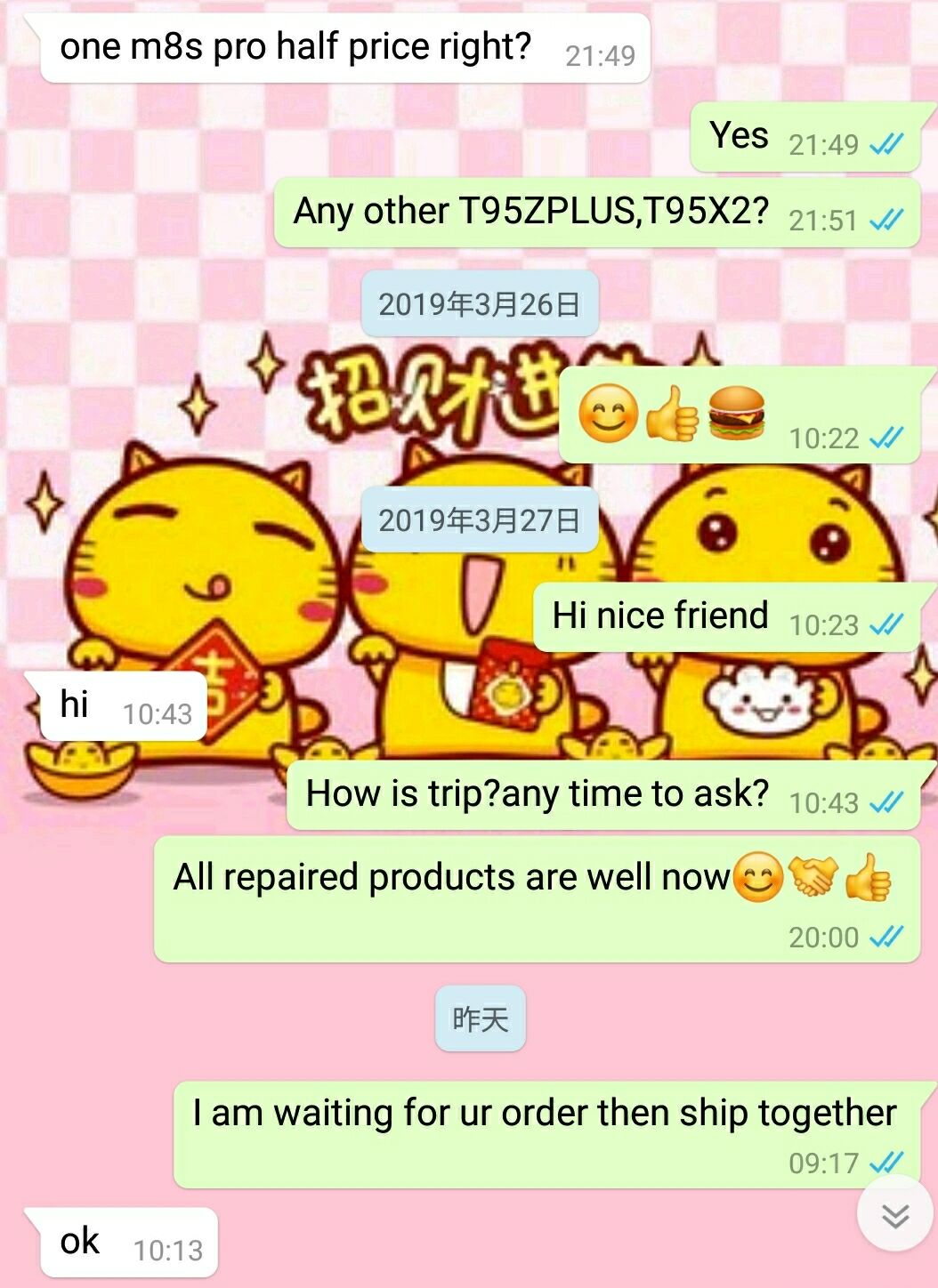Jump to latest messages with the double-chevron button

click(x=894, y=1215)
